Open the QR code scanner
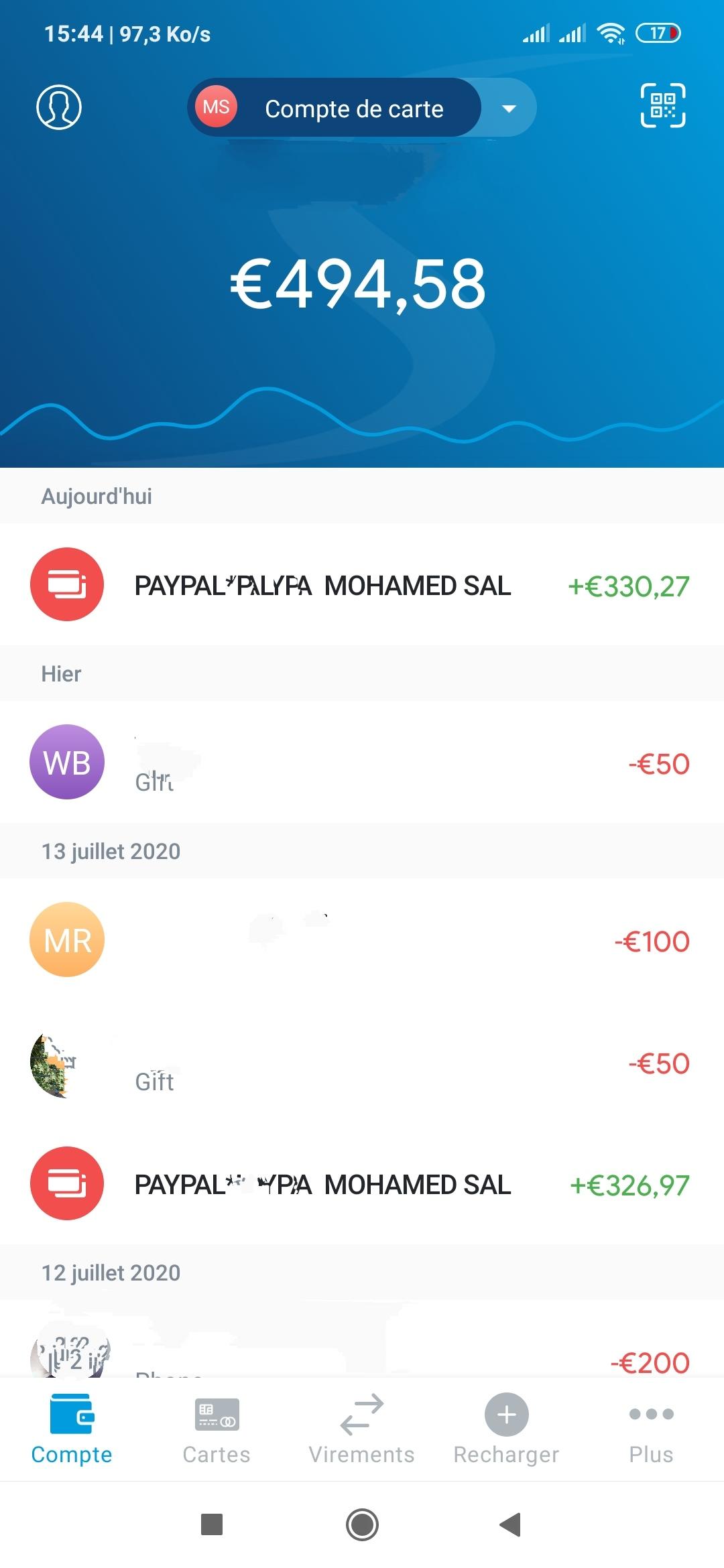This screenshot has height=1568, width=724. pyautogui.click(x=662, y=106)
